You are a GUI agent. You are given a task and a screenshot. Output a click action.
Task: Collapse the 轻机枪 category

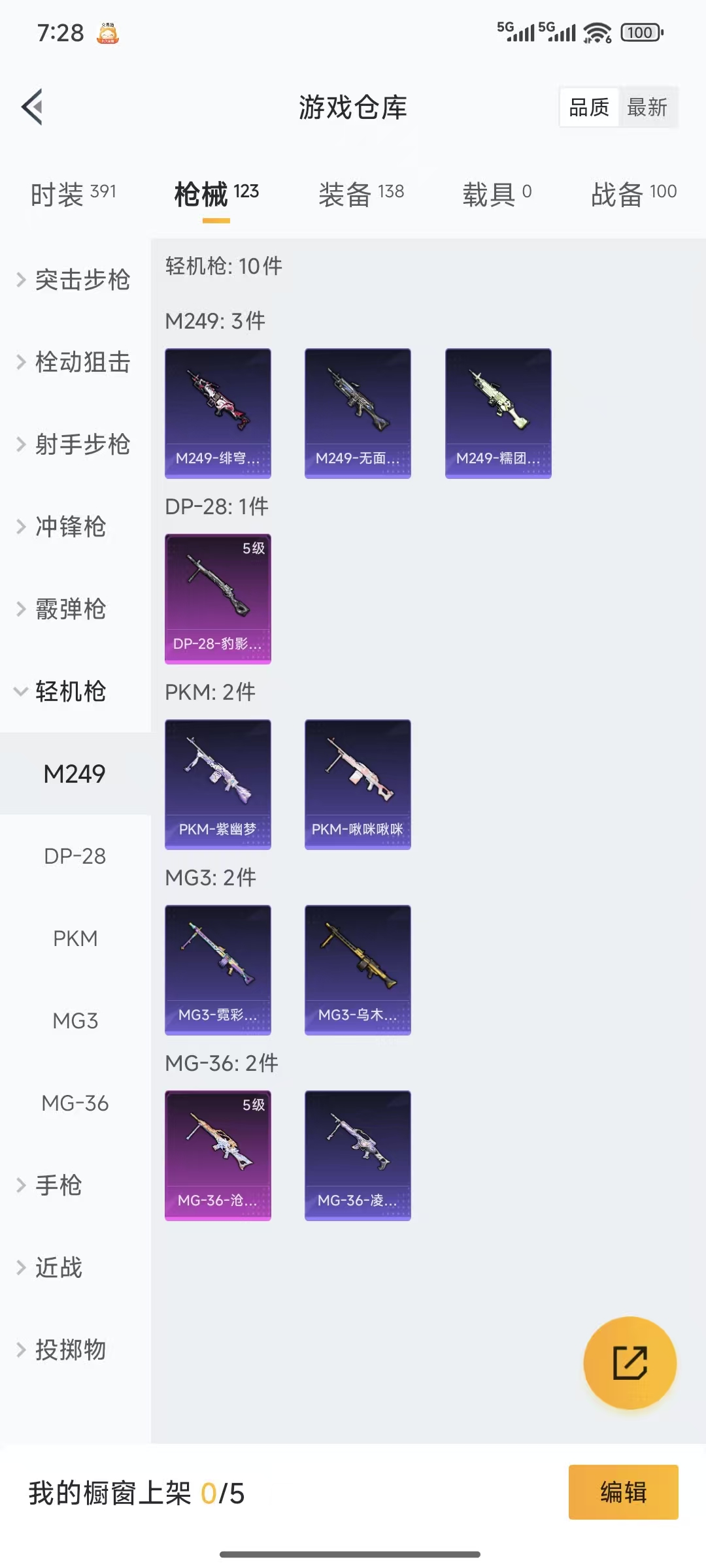(71, 691)
